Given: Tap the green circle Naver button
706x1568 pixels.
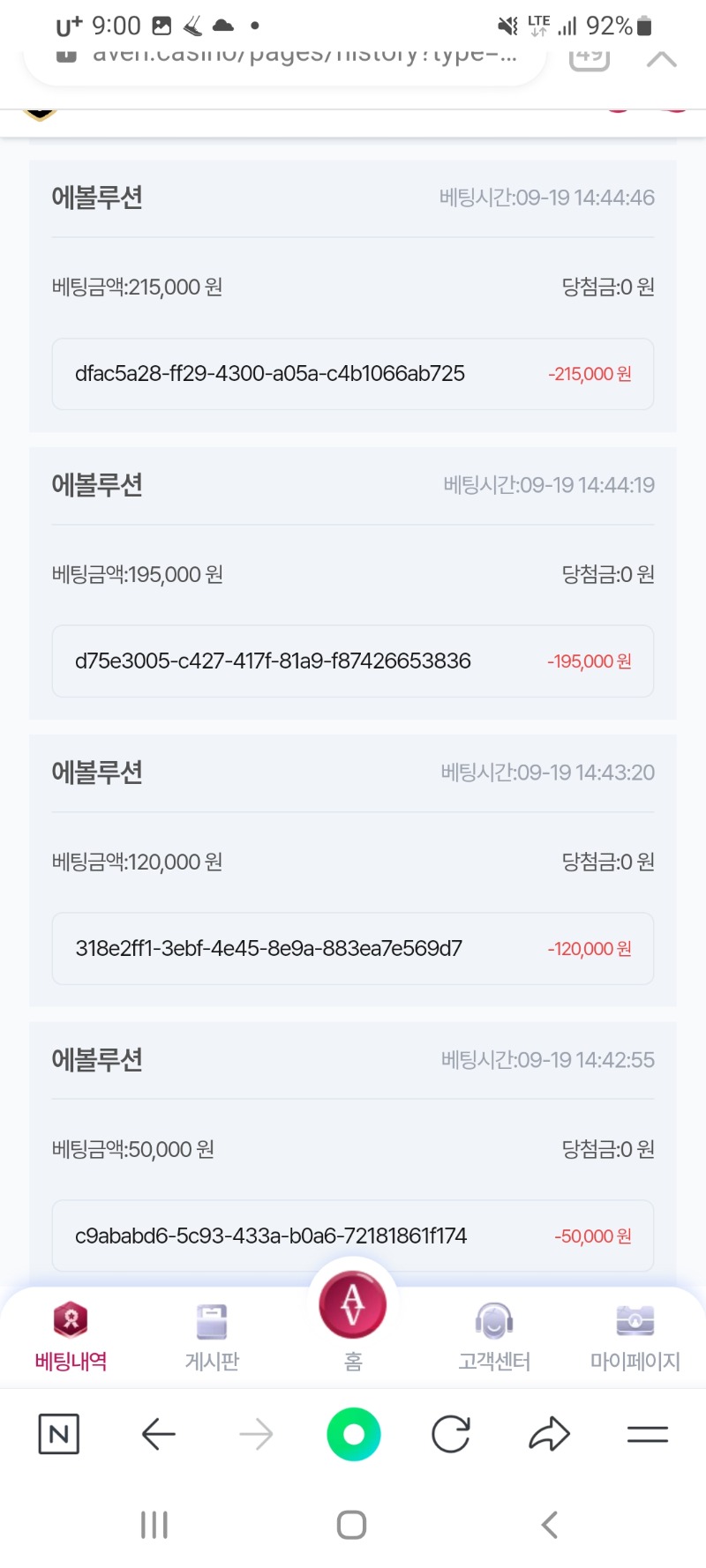Looking at the screenshot, I should (x=353, y=1434).
